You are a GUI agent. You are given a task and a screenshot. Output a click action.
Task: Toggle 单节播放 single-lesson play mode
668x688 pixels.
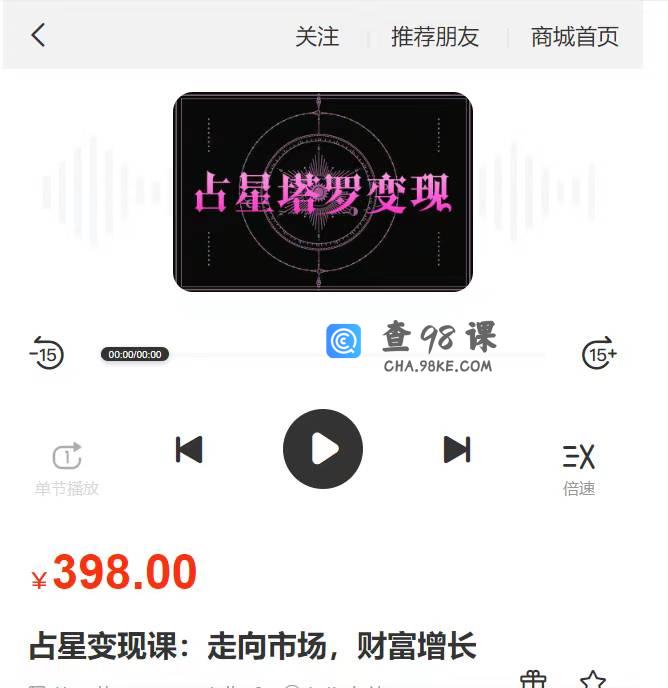(67, 467)
